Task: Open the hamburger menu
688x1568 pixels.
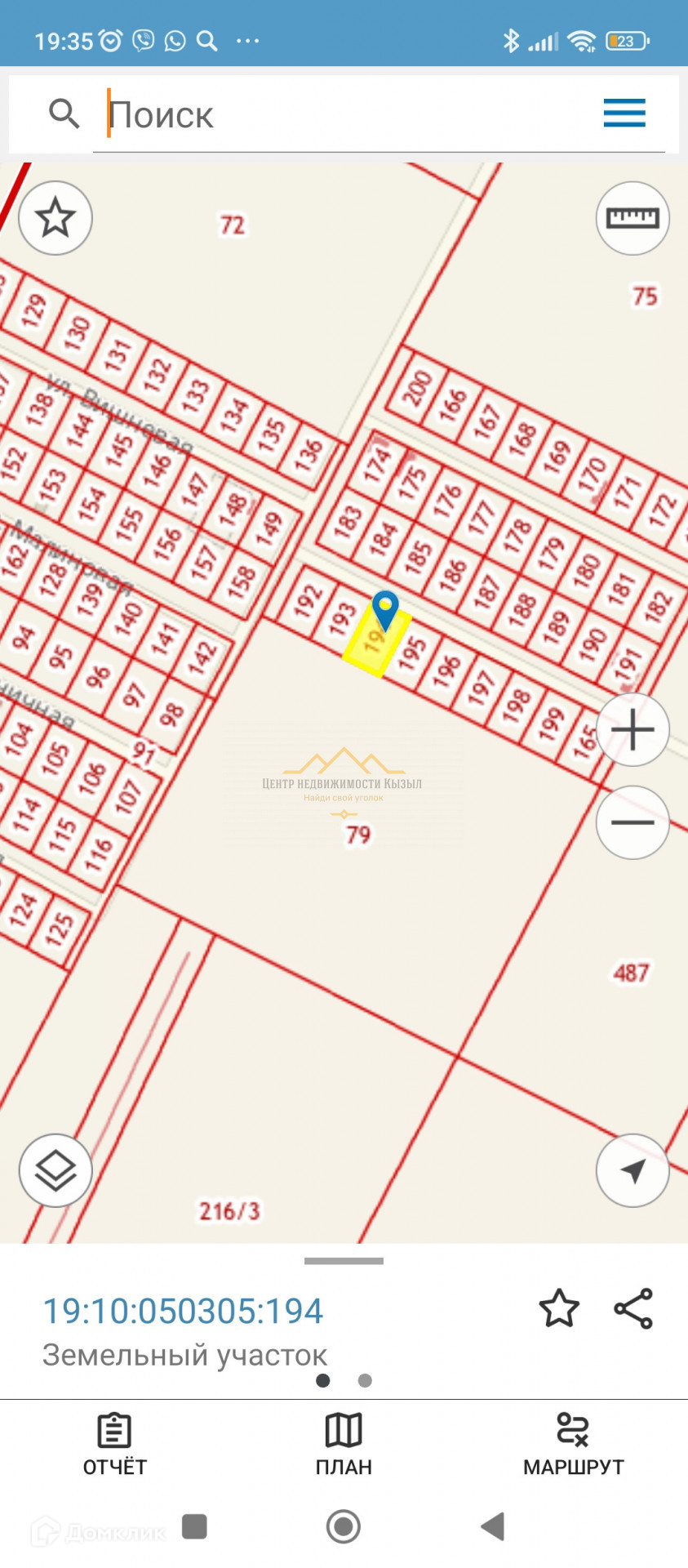Action: [x=624, y=113]
